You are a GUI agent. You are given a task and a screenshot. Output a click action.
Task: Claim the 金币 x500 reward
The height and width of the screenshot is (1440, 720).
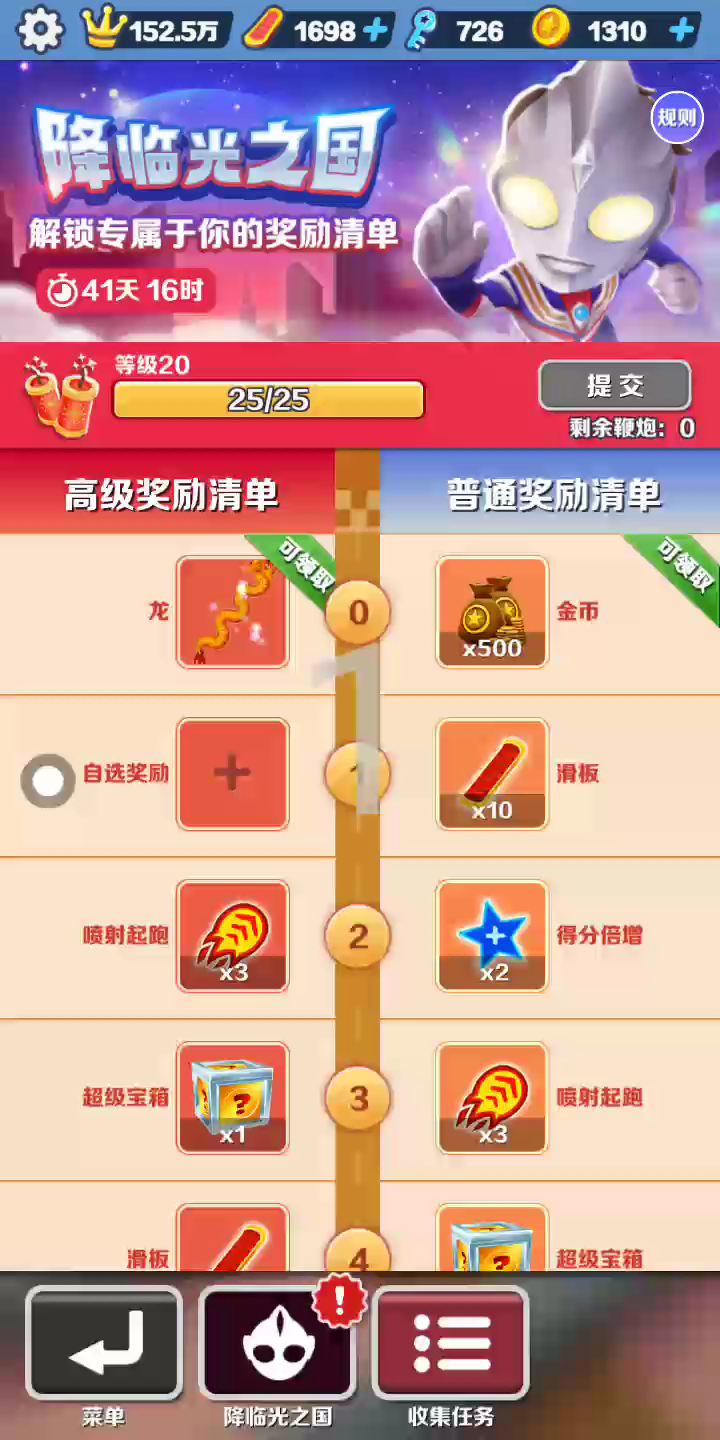tap(492, 612)
